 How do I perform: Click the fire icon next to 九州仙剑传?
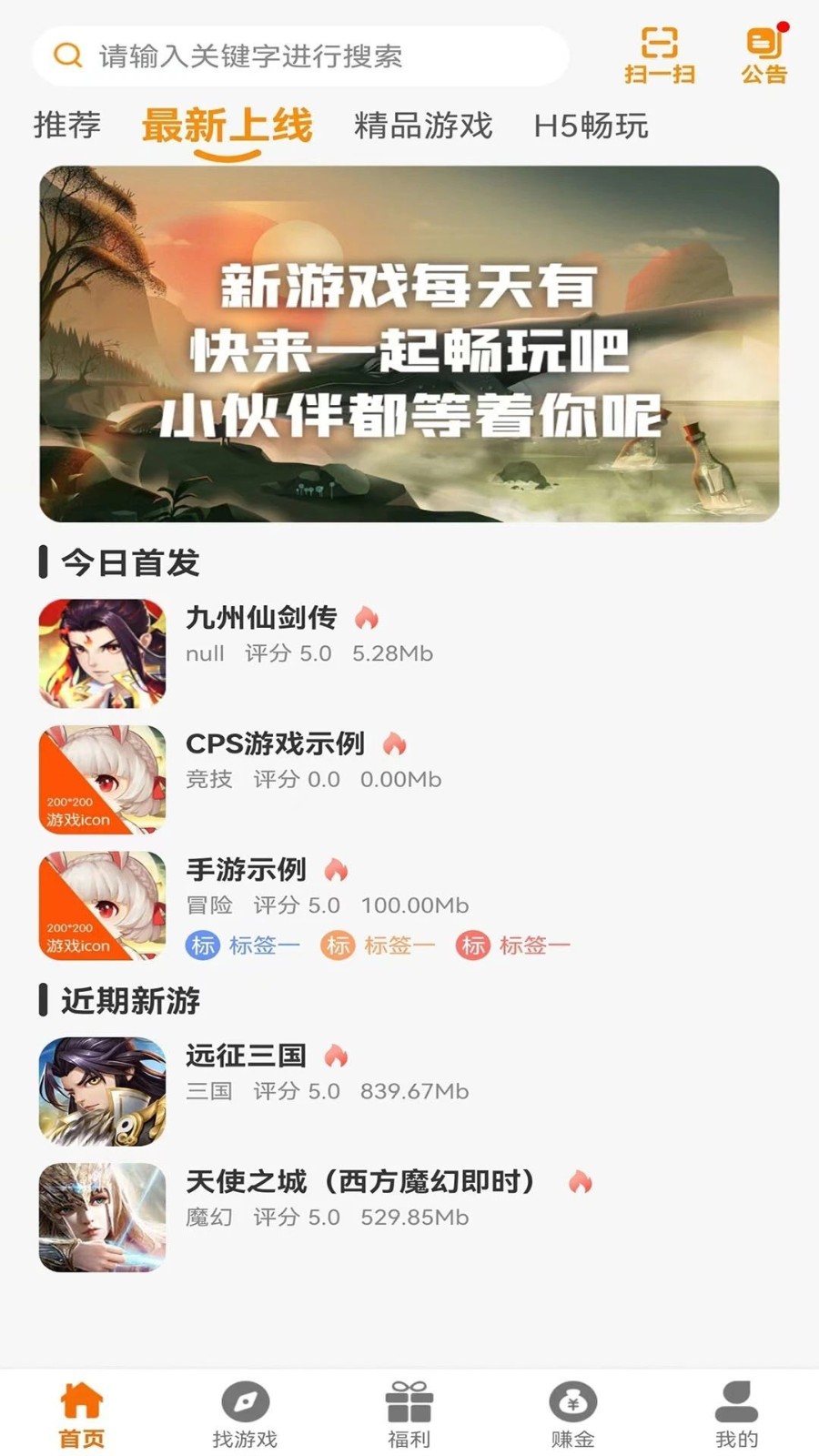click(x=369, y=618)
